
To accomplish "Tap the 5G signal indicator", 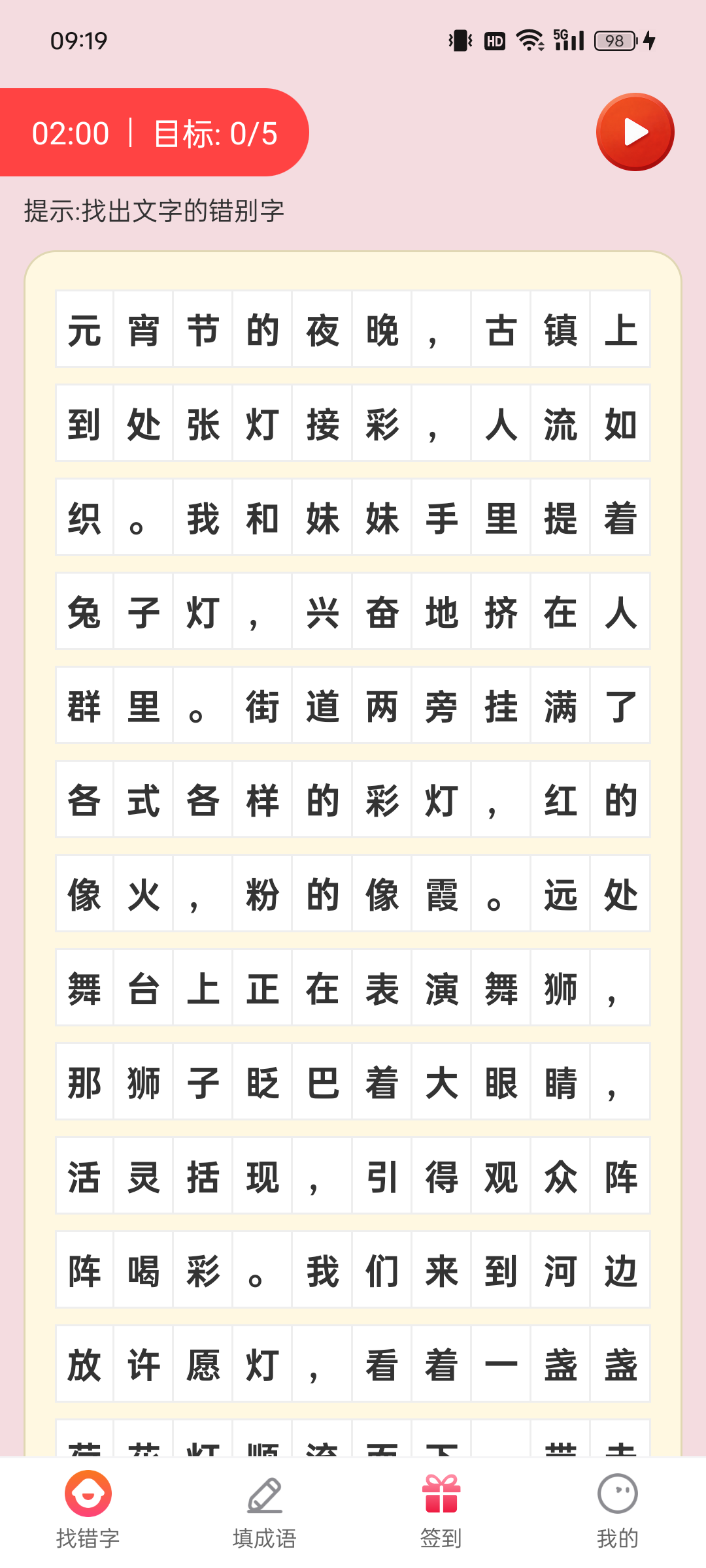I will 567,41.
